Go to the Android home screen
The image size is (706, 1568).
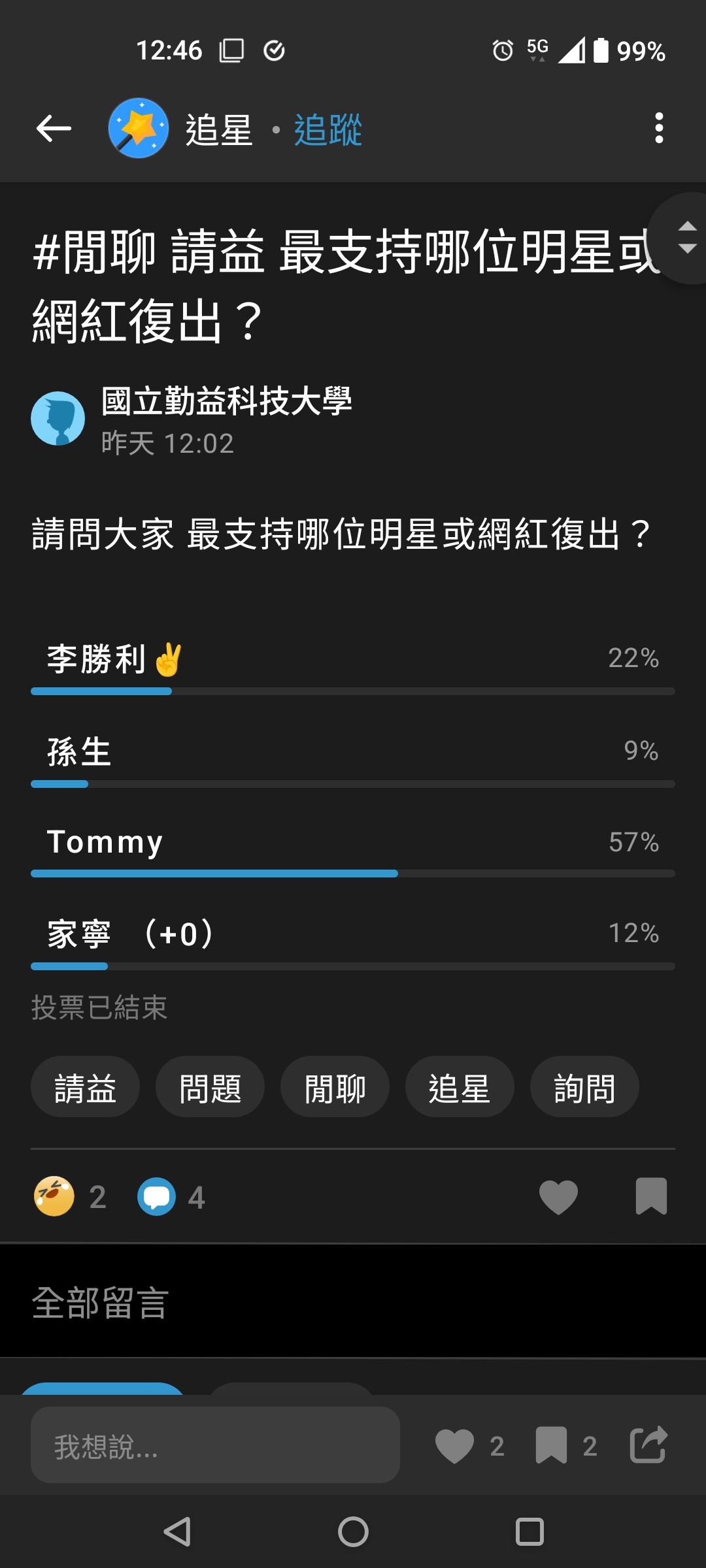click(353, 1531)
